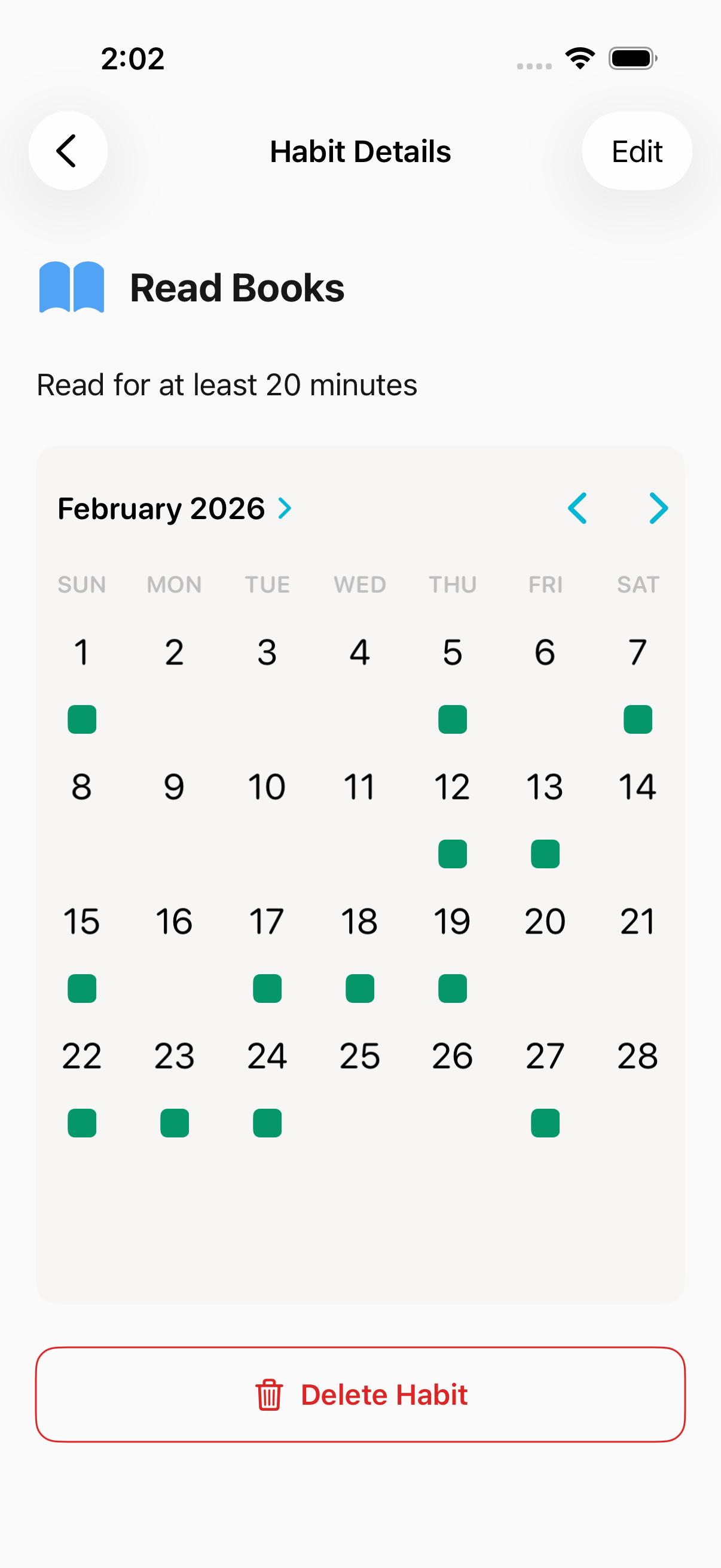Tap the green completion marker under February 19
The height and width of the screenshot is (1568, 721).
coord(452,989)
